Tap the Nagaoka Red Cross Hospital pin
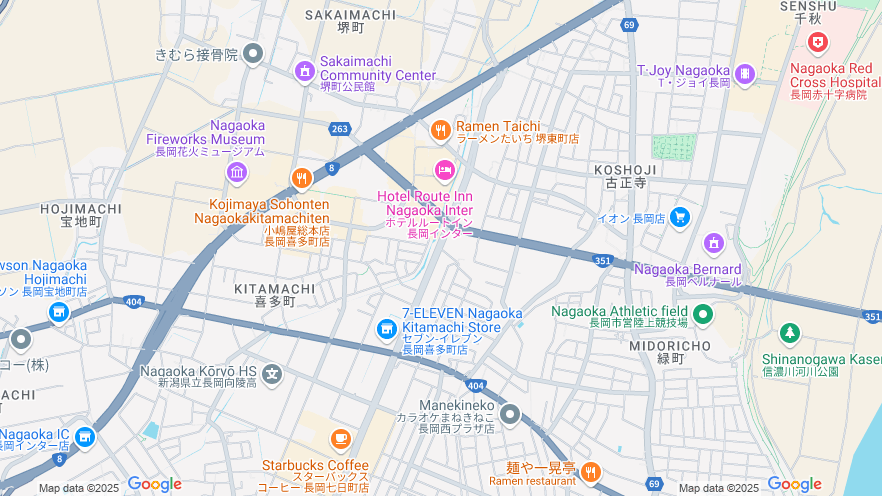882x496 pixels. click(819, 43)
